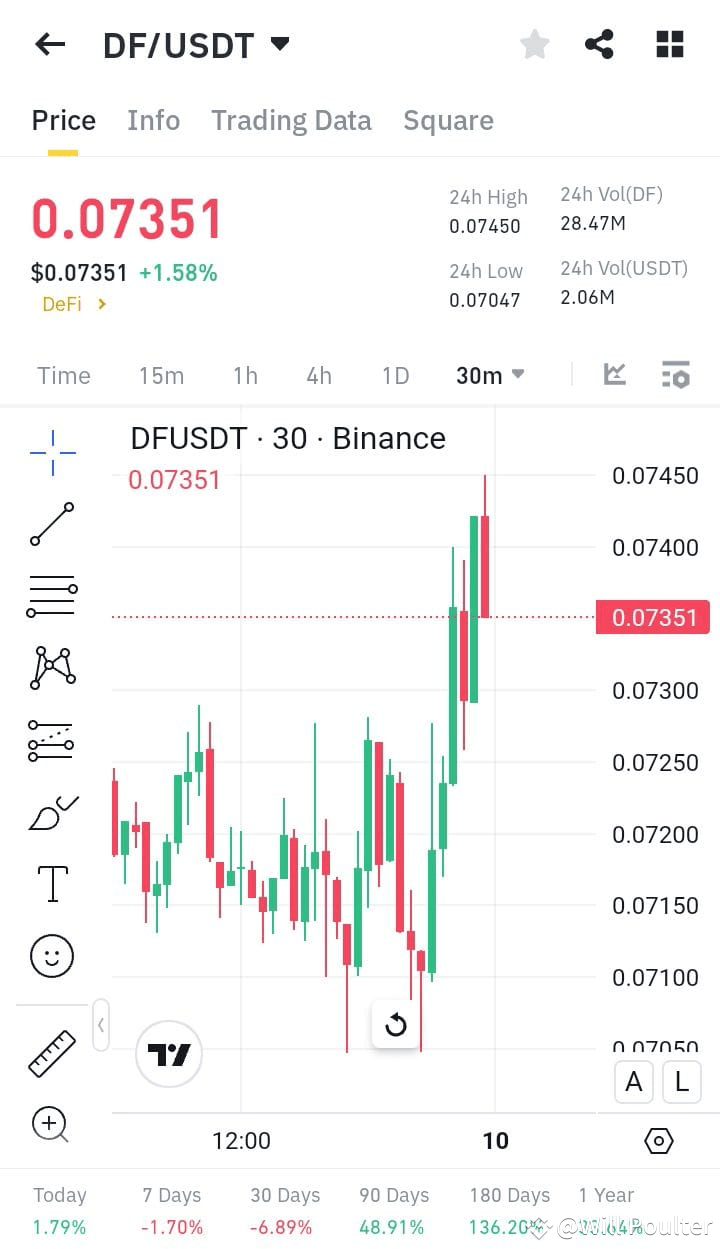
Task: Select the XABCD pattern drawing tool
Action: (x=52, y=667)
